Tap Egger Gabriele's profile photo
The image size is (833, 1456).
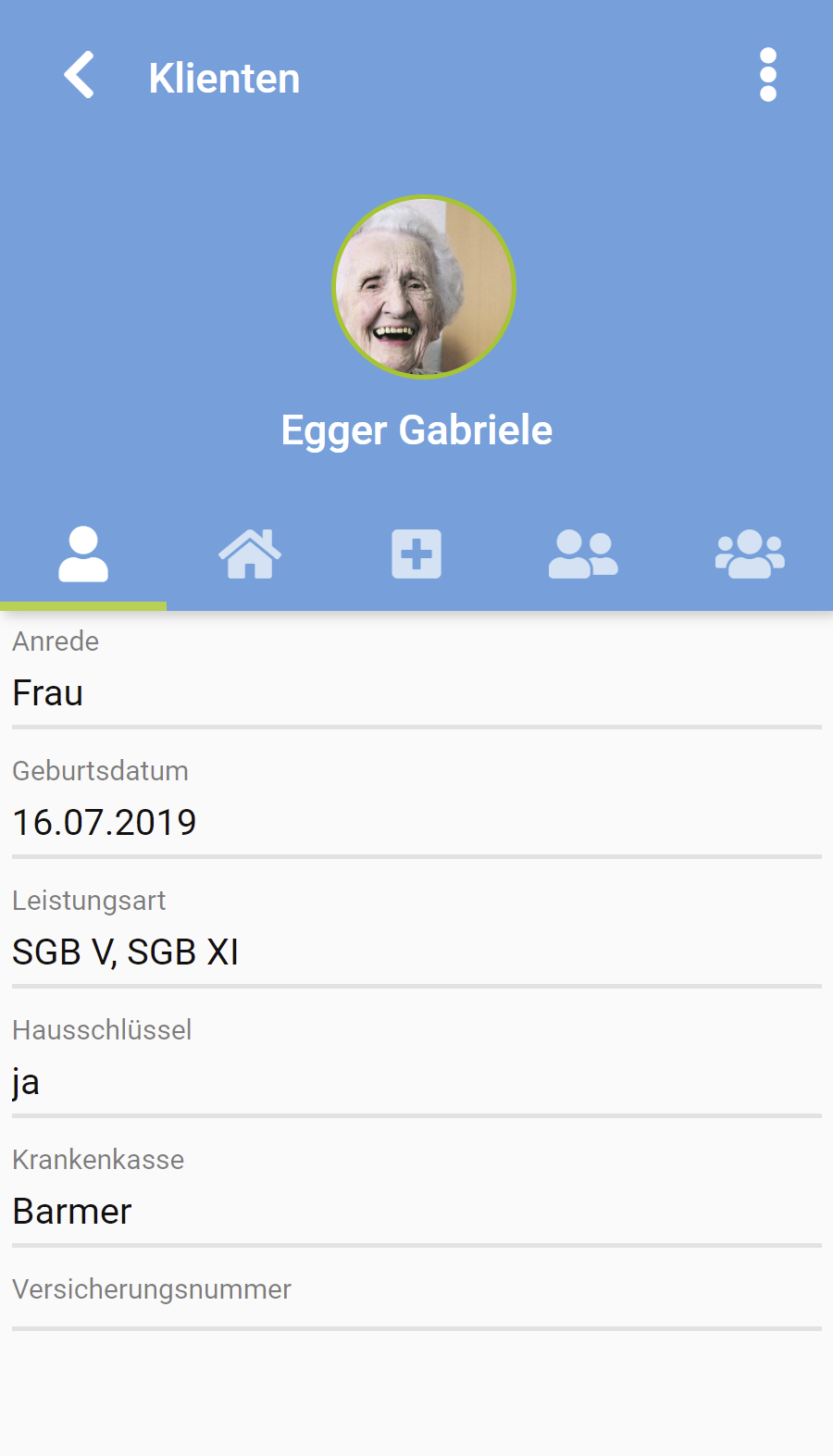coord(423,288)
